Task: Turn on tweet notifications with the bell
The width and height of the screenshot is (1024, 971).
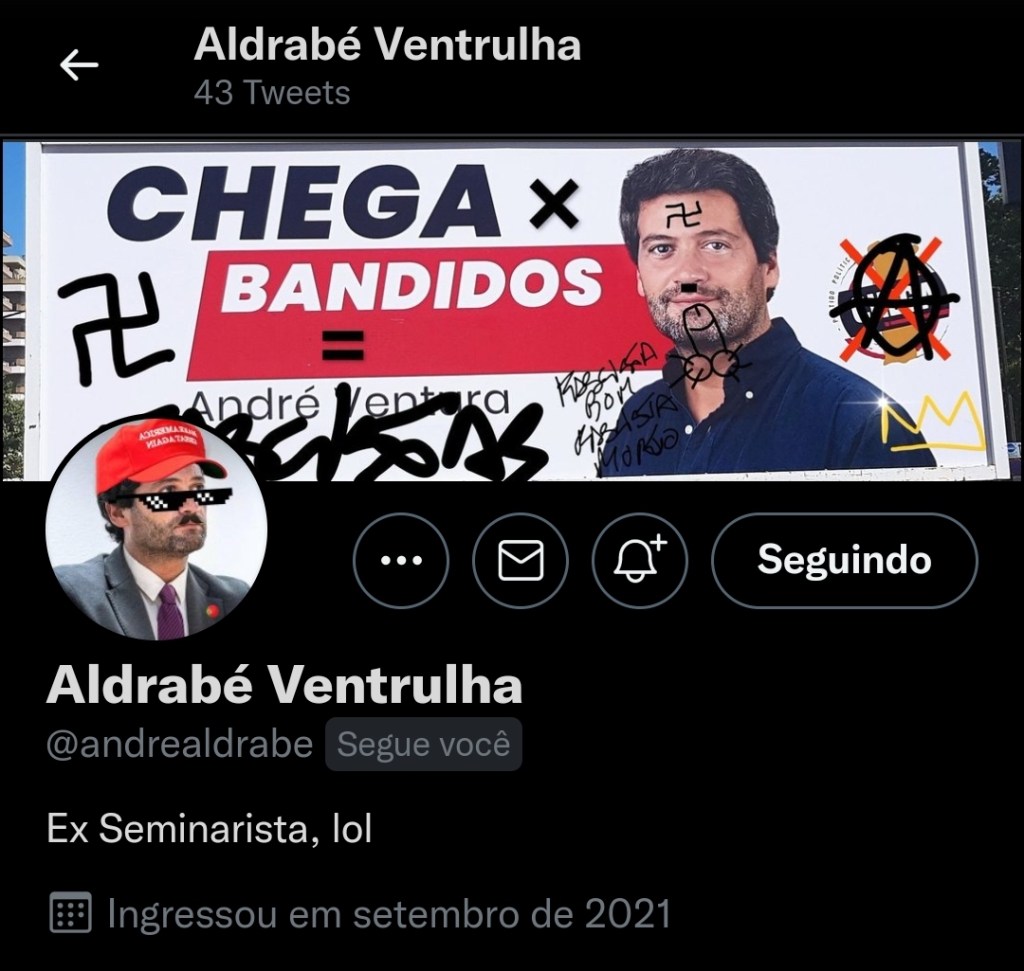Action: pyautogui.click(x=639, y=561)
